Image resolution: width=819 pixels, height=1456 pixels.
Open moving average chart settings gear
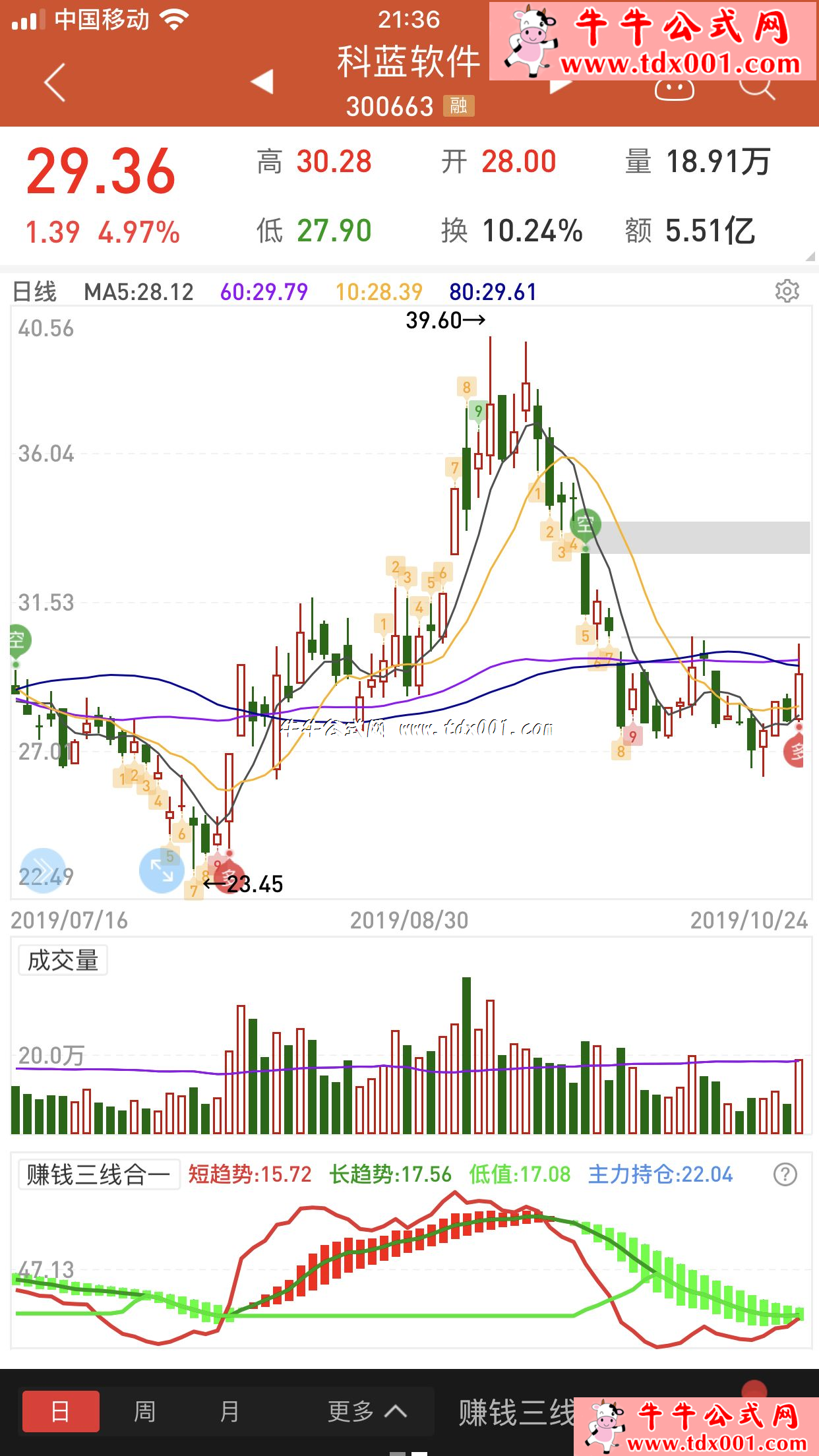click(x=787, y=291)
